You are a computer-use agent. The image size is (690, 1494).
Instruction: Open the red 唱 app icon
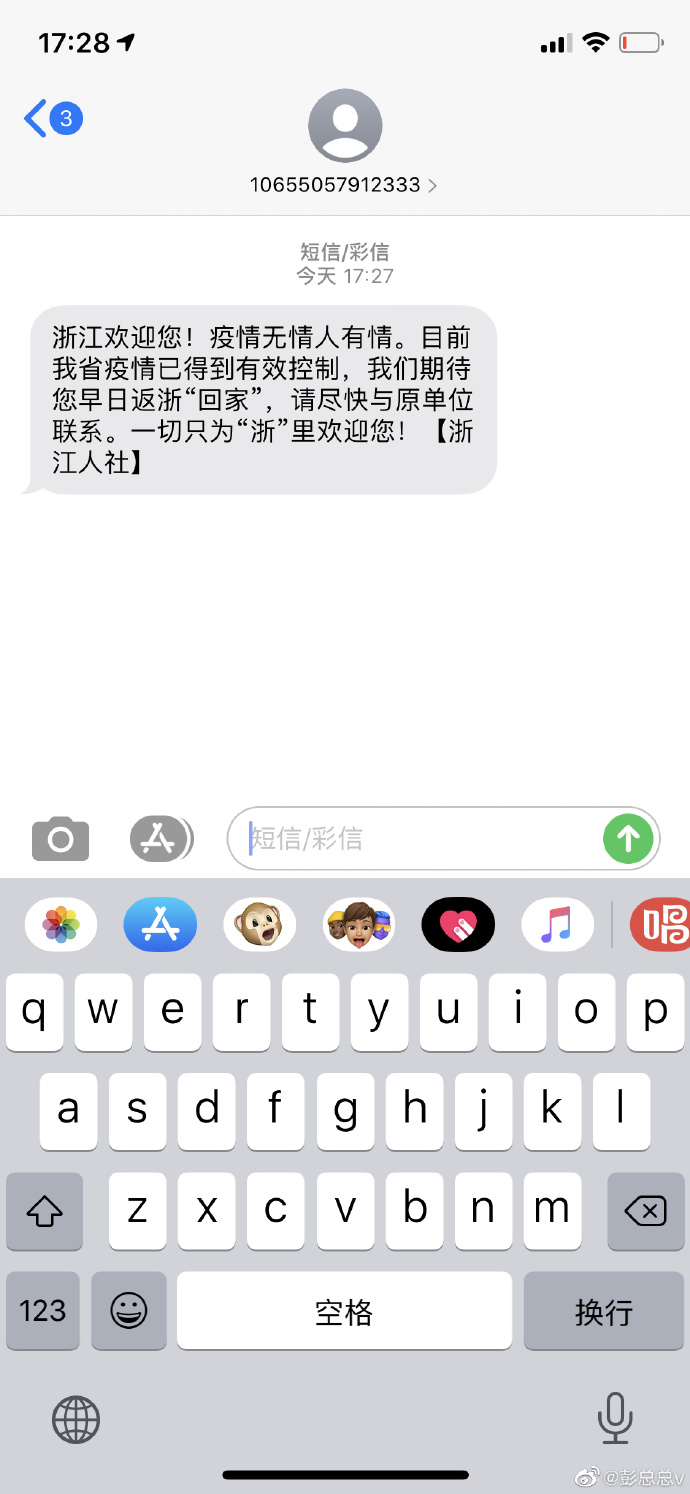[x=662, y=924]
